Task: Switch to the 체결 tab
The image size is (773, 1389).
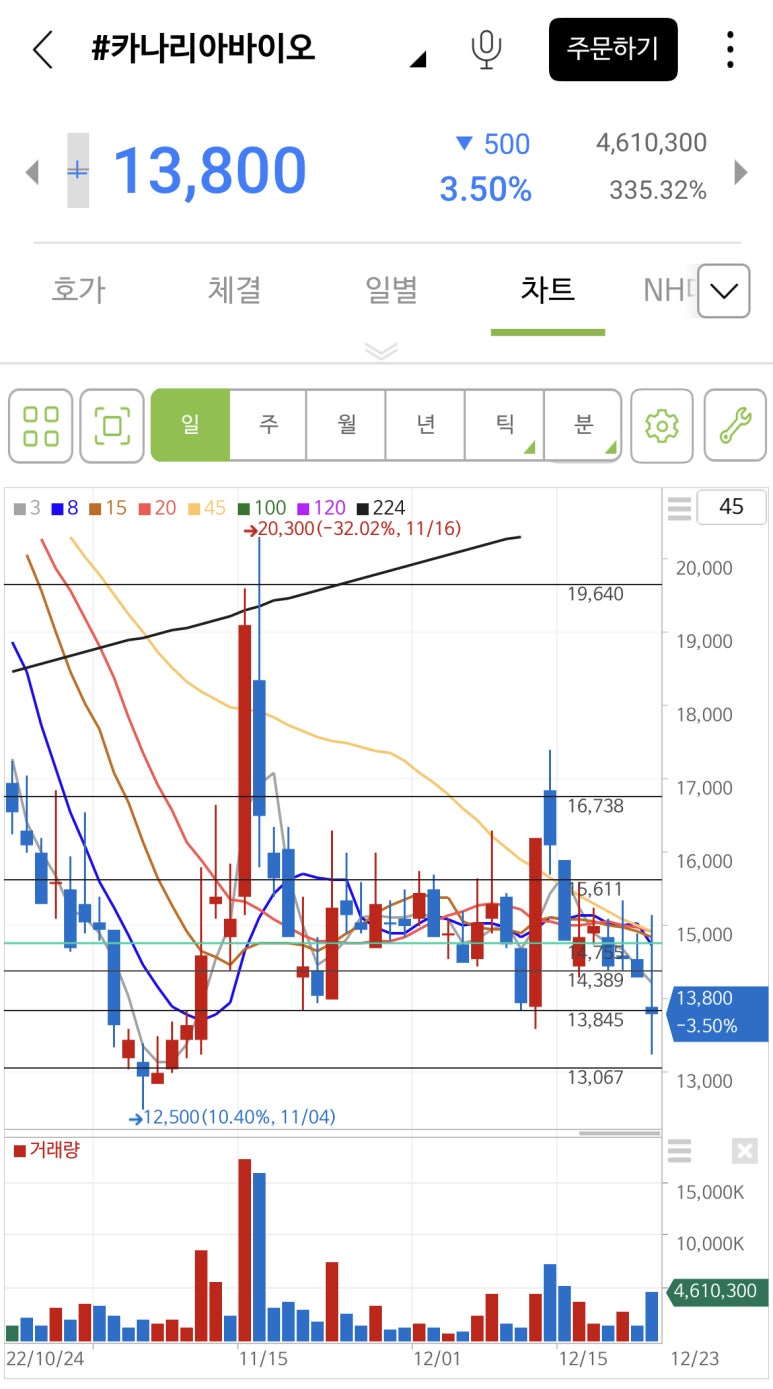Action: pyautogui.click(x=235, y=291)
